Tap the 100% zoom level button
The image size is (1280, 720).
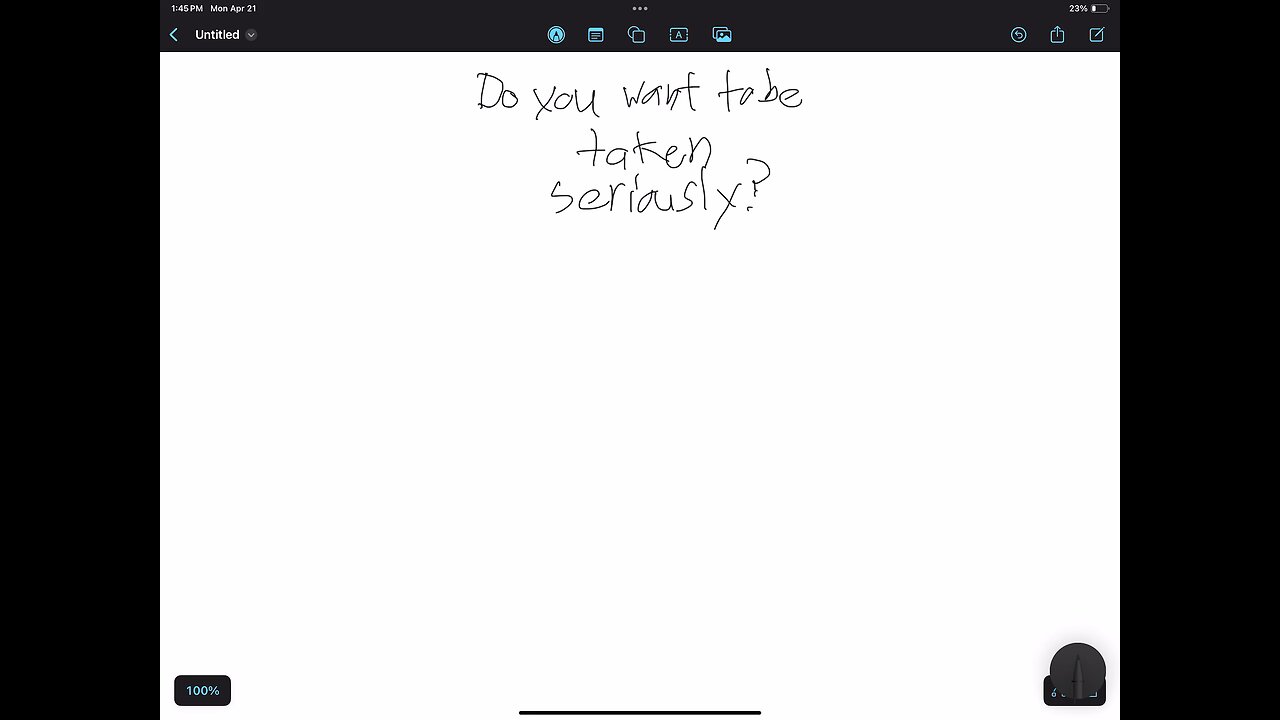click(202, 690)
